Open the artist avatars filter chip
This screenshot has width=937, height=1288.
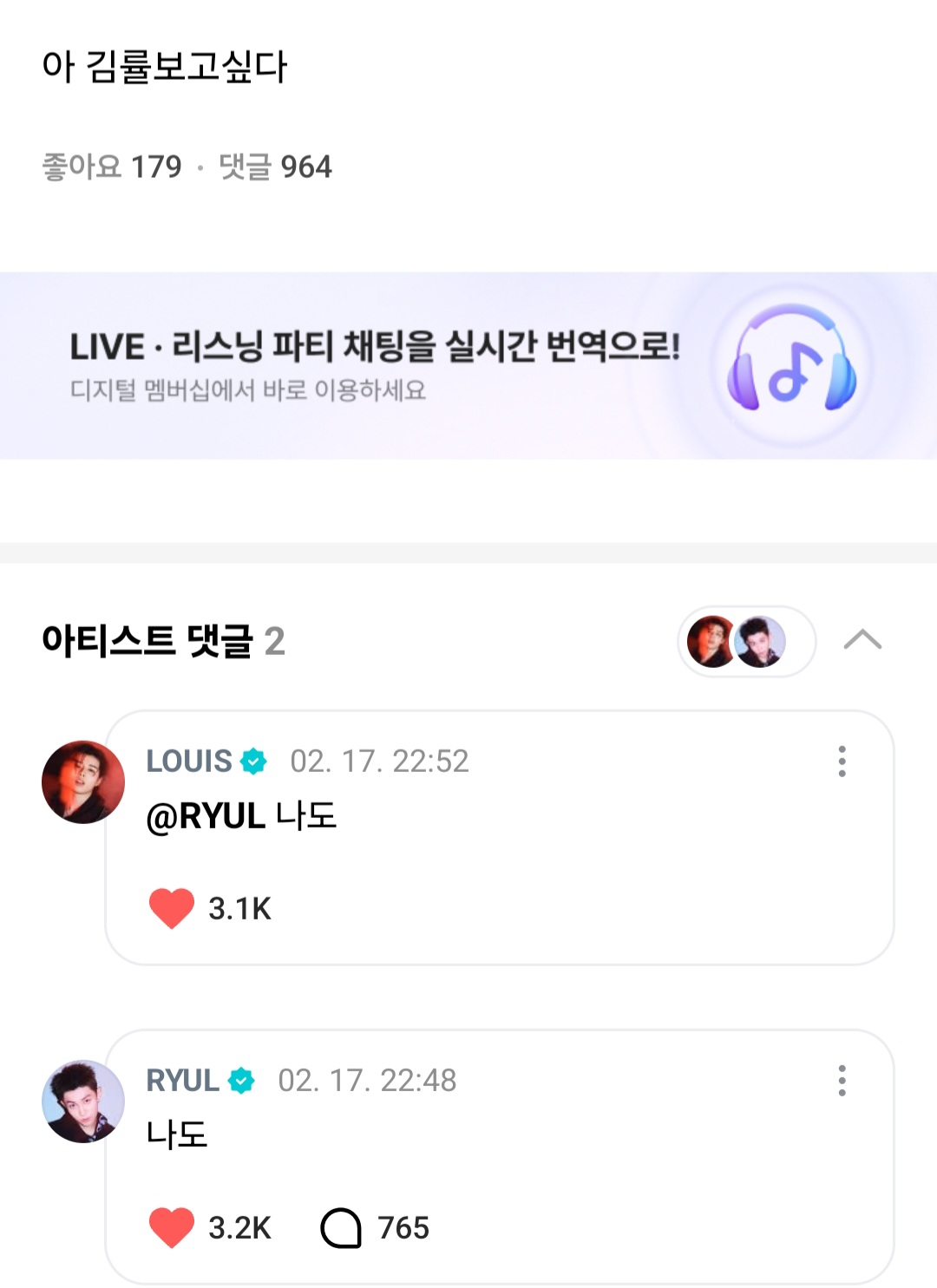pos(746,642)
